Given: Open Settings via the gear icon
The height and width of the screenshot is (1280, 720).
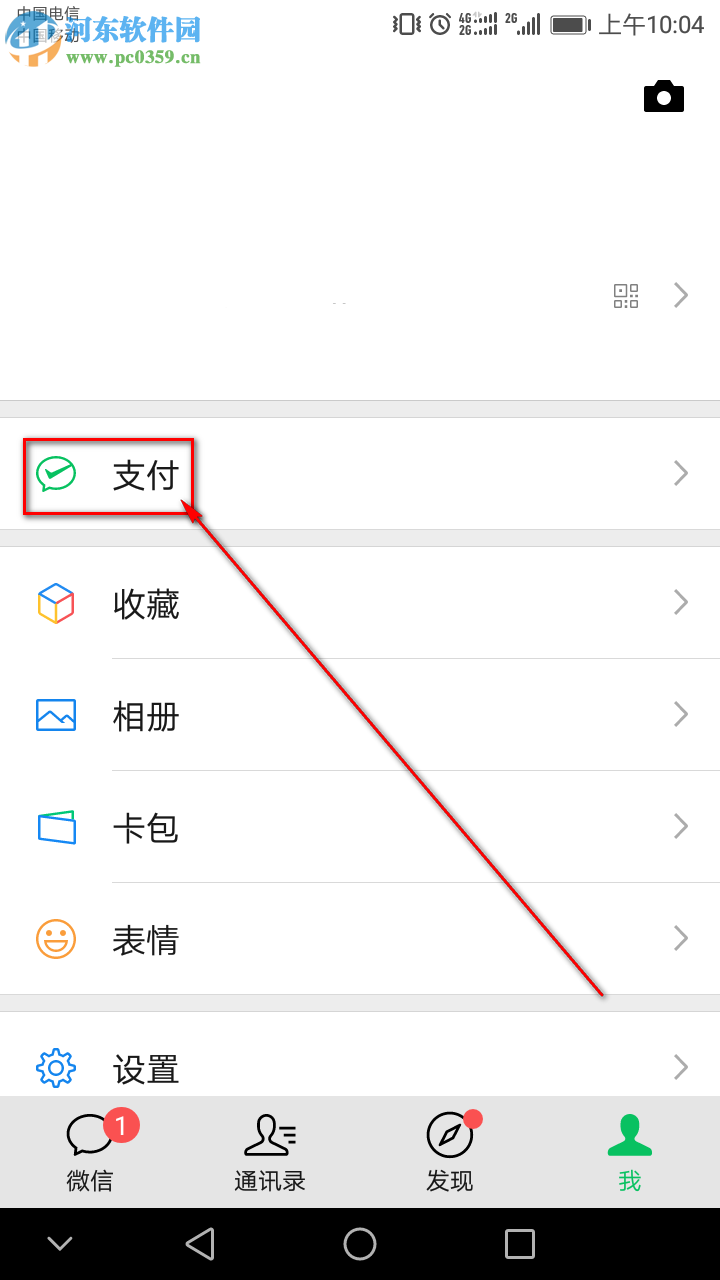Looking at the screenshot, I should [x=56, y=1067].
